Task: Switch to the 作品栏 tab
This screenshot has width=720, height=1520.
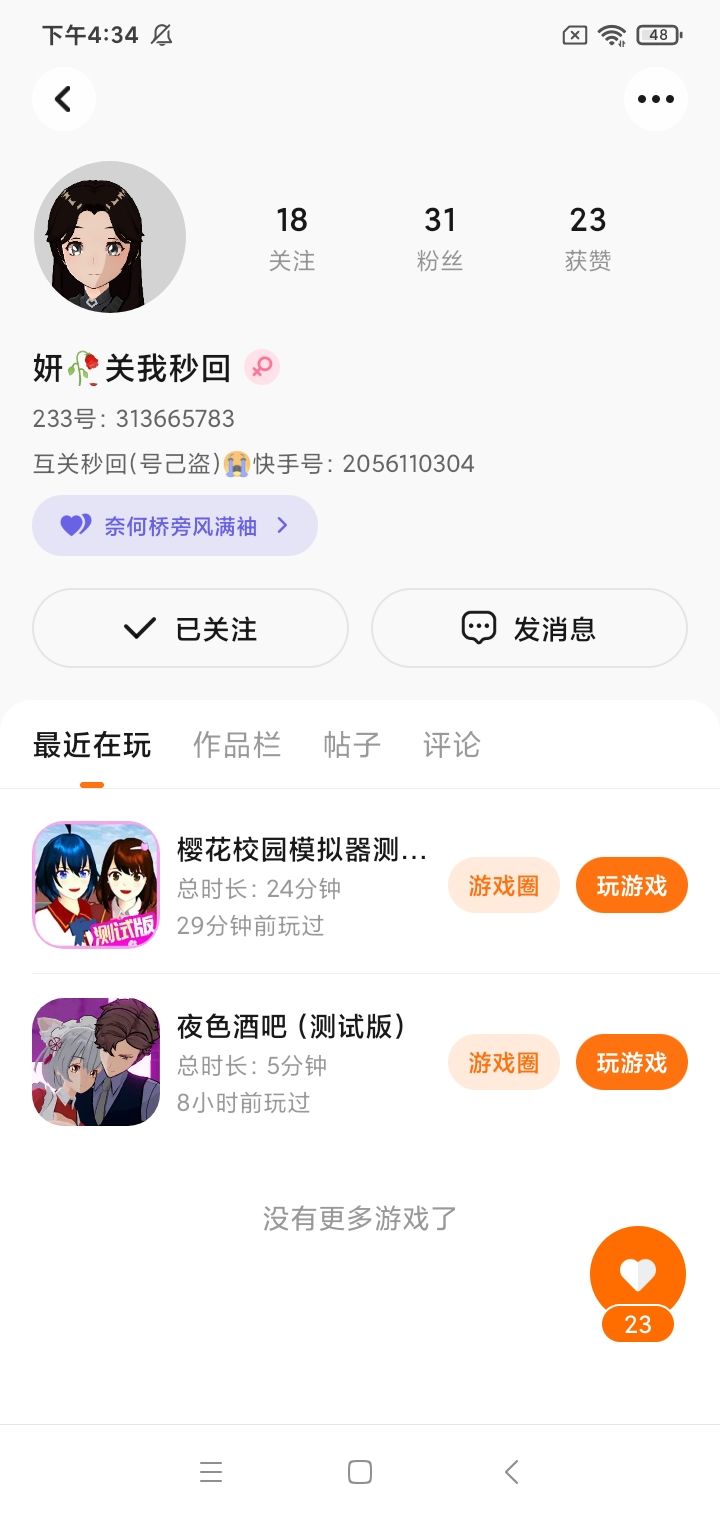Action: coord(237,745)
